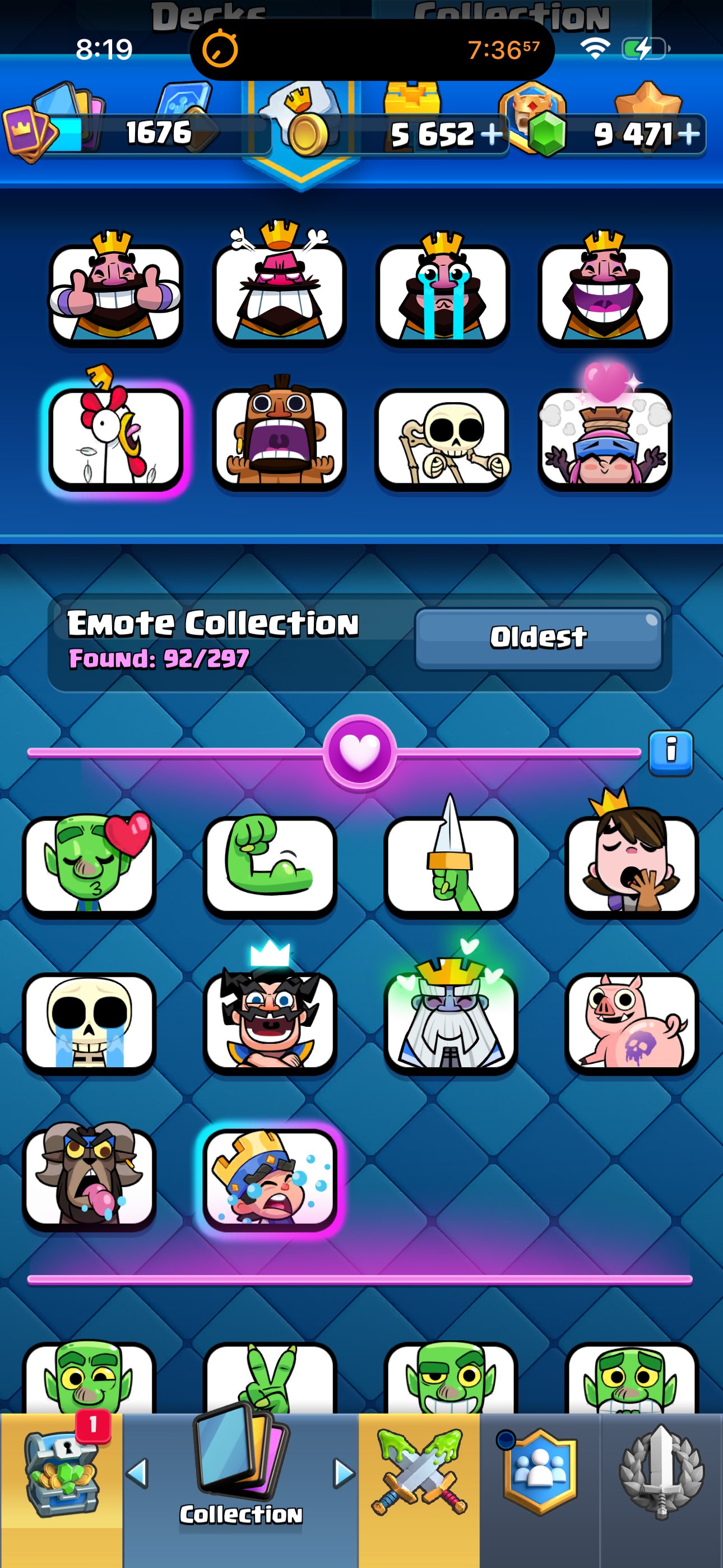Tap the left arrow beside Collection tab

pyautogui.click(x=137, y=1473)
